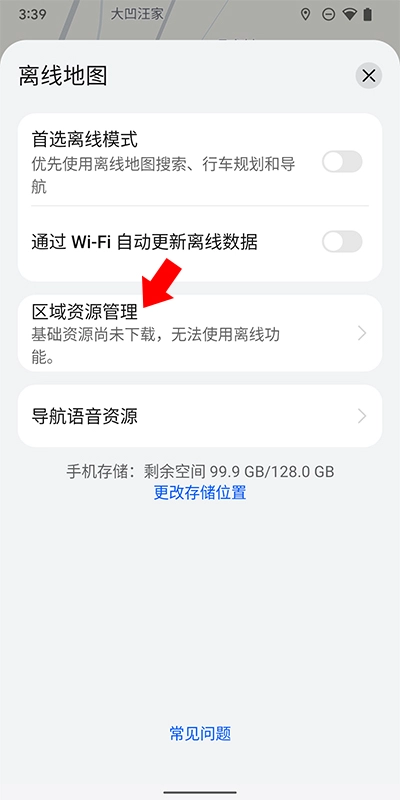Open 导航语音资源
The width and height of the screenshot is (400, 800).
pos(200,416)
